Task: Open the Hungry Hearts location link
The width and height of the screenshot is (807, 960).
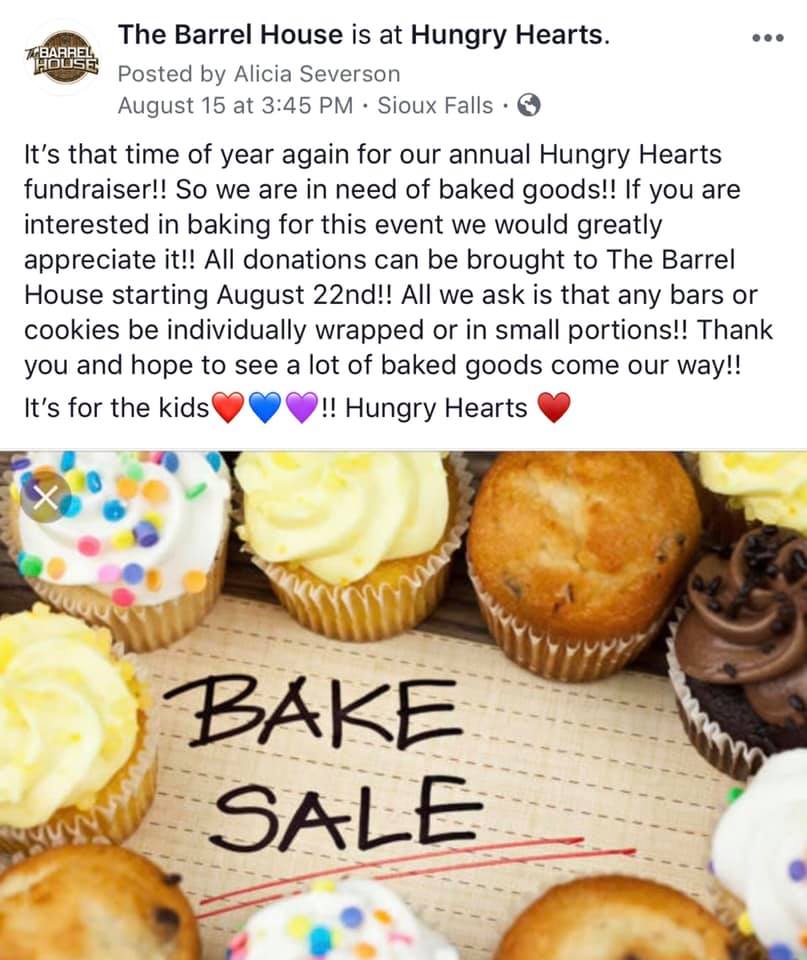Action: coord(507,35)
